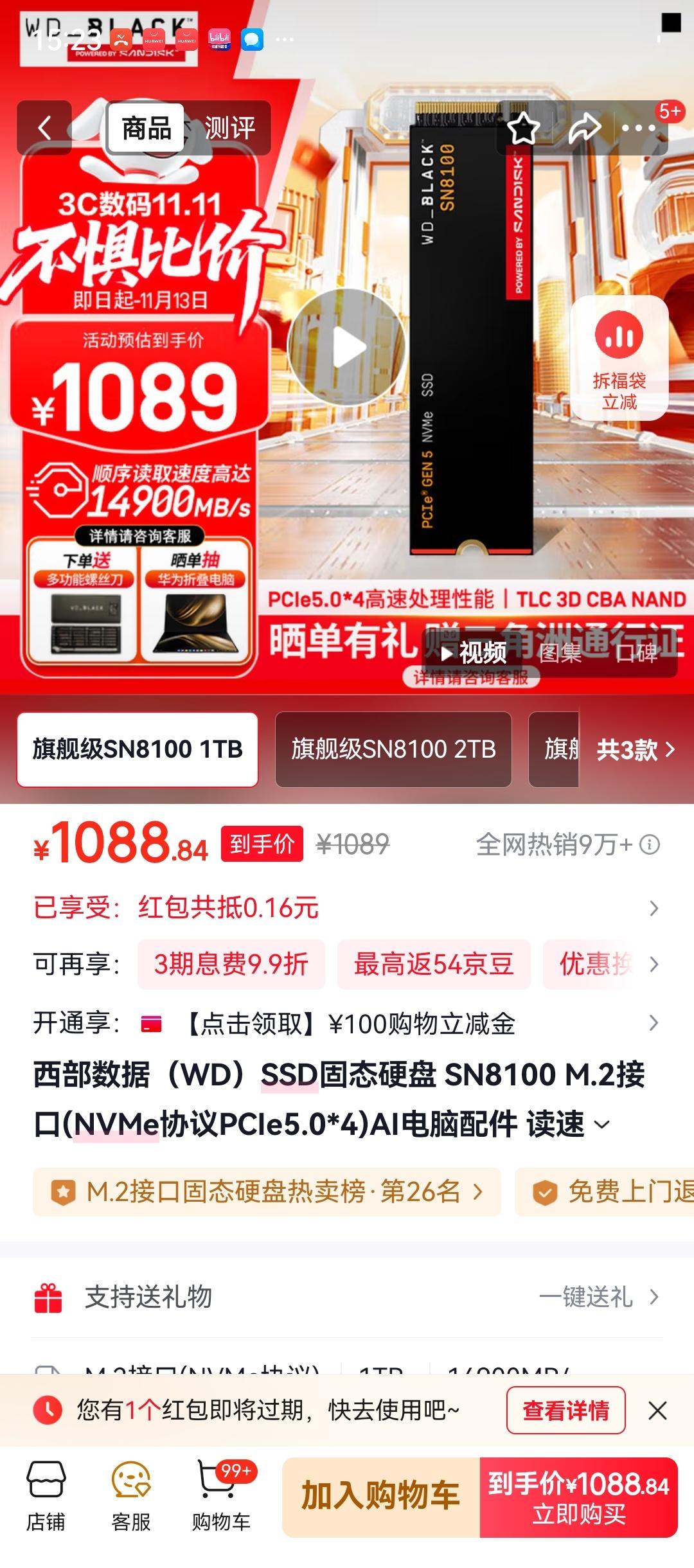Tap the back arrow at top left

click(x=45, y=127)
